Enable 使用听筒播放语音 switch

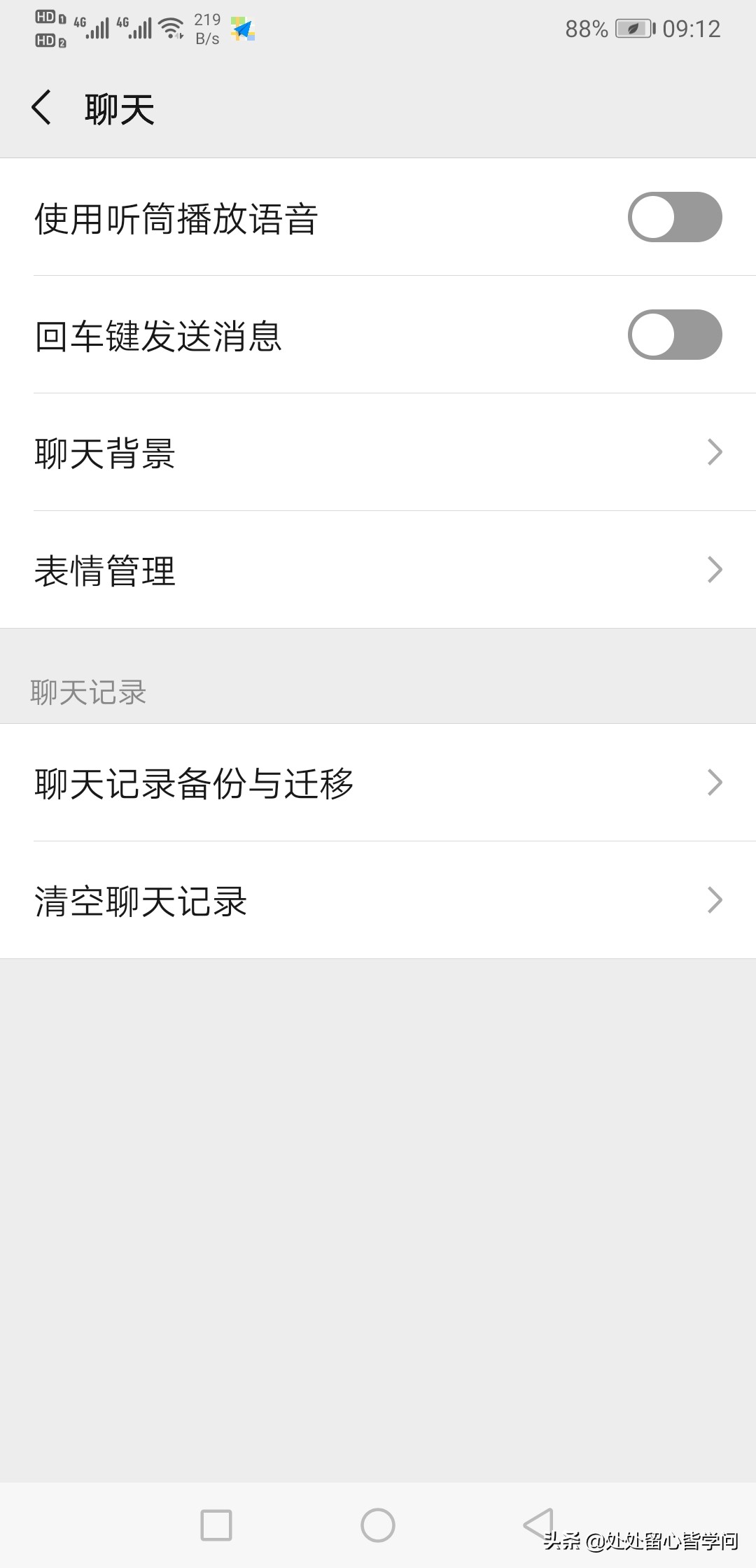tap(676, 217)
